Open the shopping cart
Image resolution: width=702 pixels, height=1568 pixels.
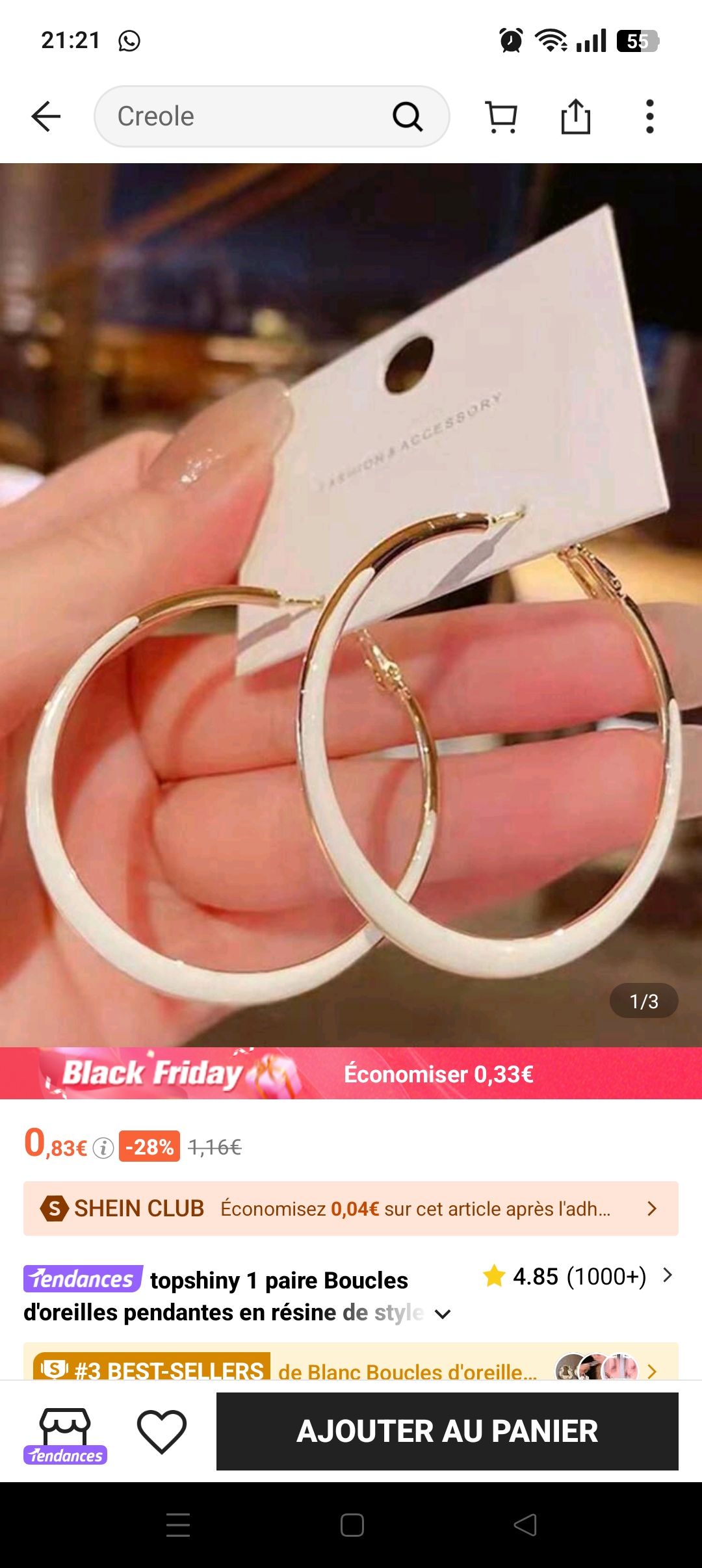pyautogui.click(x=501, y=117)
